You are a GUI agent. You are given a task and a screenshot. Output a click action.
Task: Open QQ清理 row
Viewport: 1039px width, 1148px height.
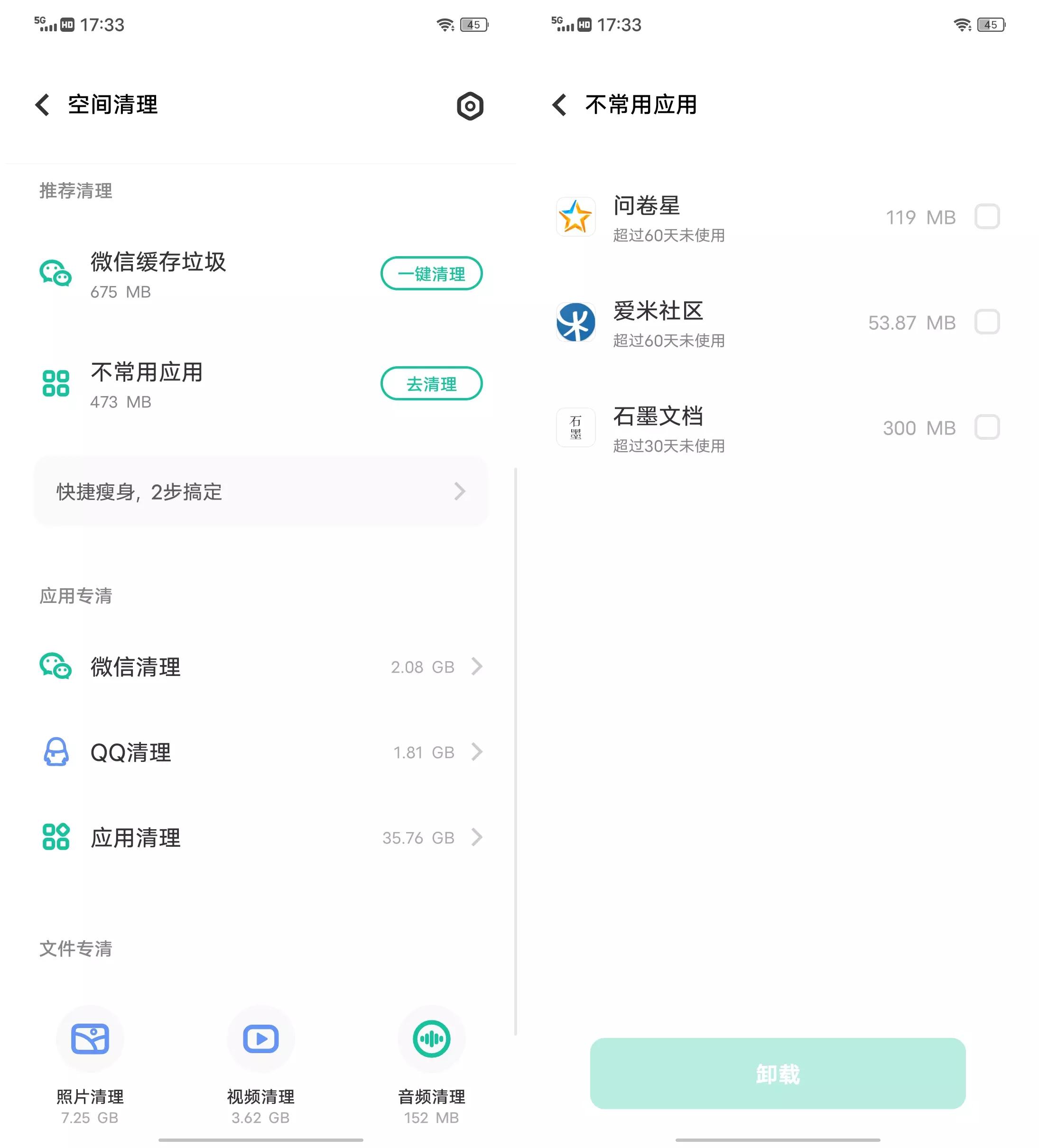261,752
